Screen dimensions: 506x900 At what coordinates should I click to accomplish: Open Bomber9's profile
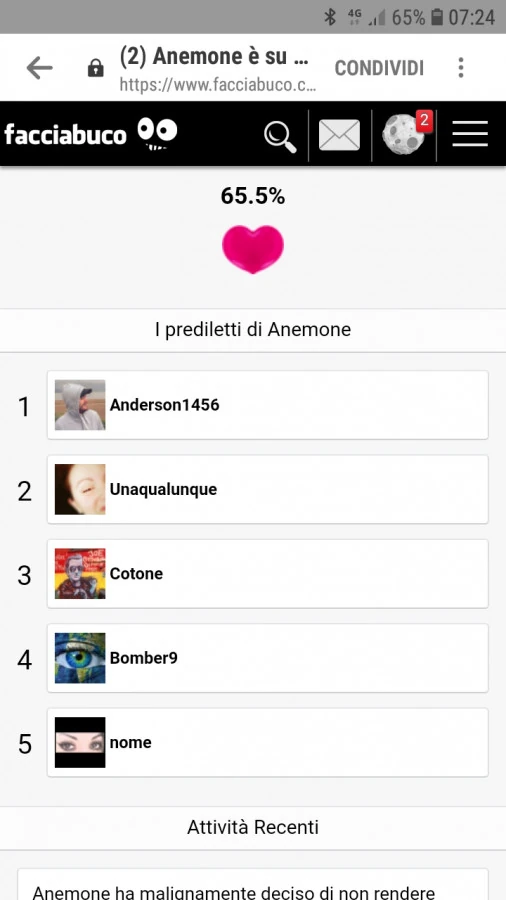[x=267, y=658]
